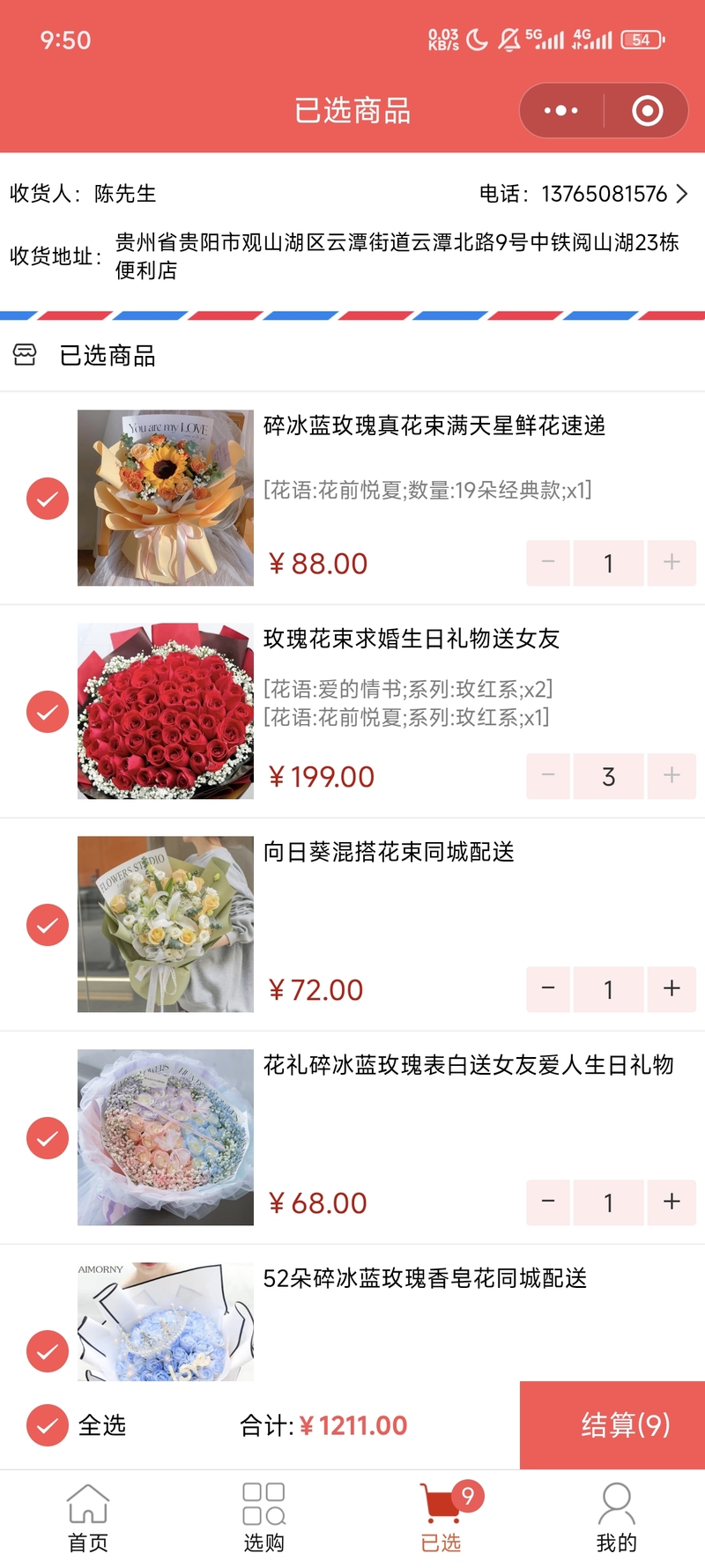Deselect the 玫瑰花束求婚生日礼物送女友 item
Image resolution: width=705 pixels, height=1568 pixels.
tap(48, 712)
